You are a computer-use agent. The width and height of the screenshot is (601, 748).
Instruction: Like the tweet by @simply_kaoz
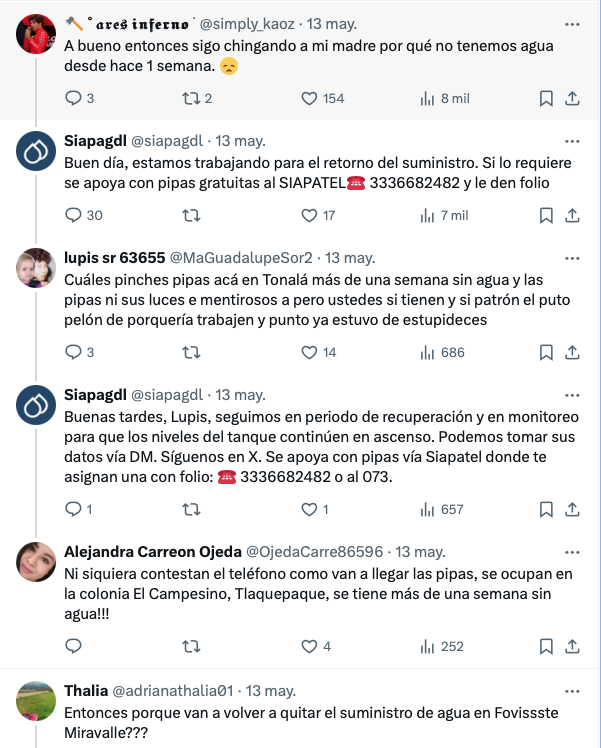(x=310, y=98)
